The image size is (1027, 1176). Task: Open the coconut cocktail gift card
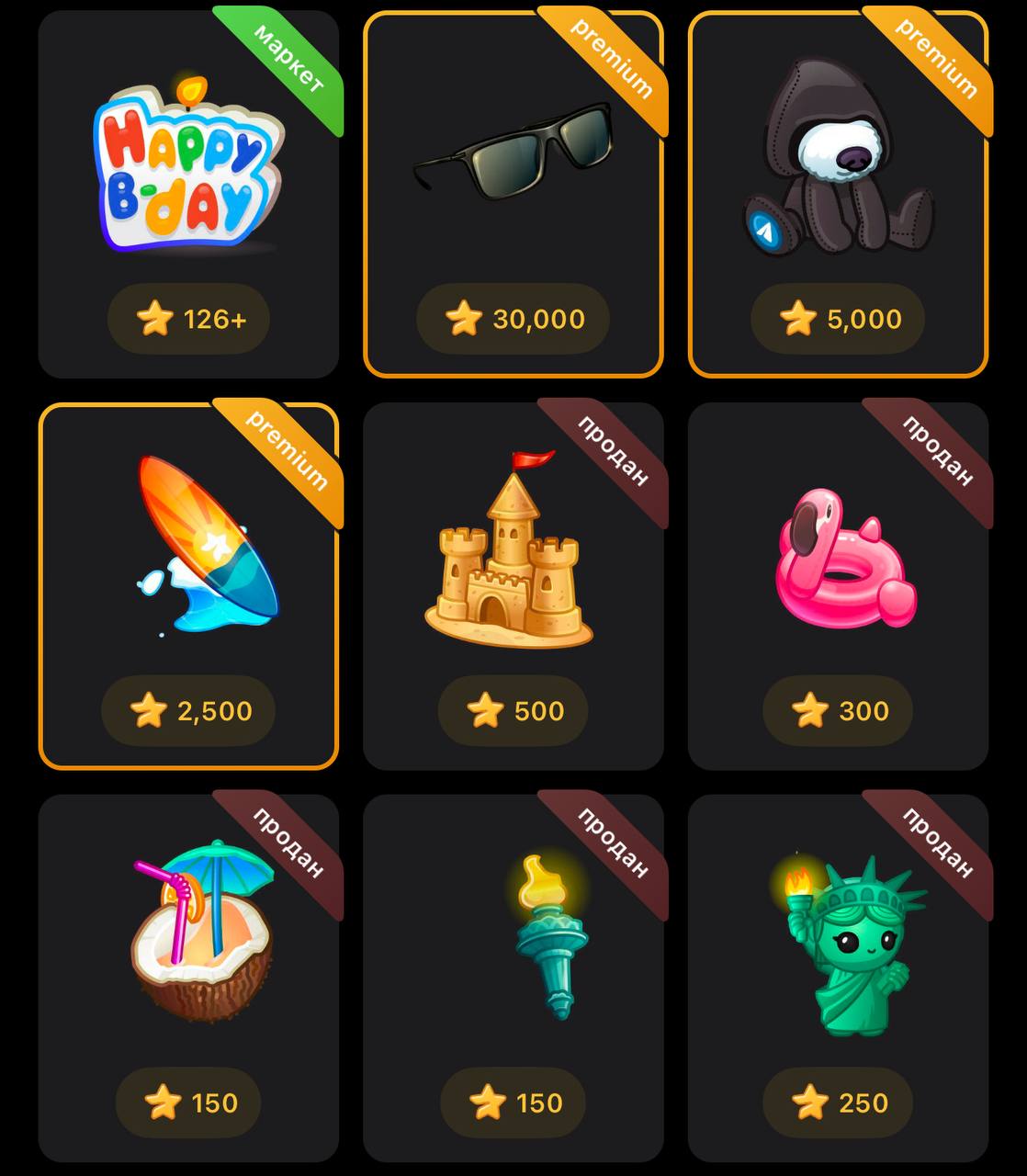[x=188, y=977]
